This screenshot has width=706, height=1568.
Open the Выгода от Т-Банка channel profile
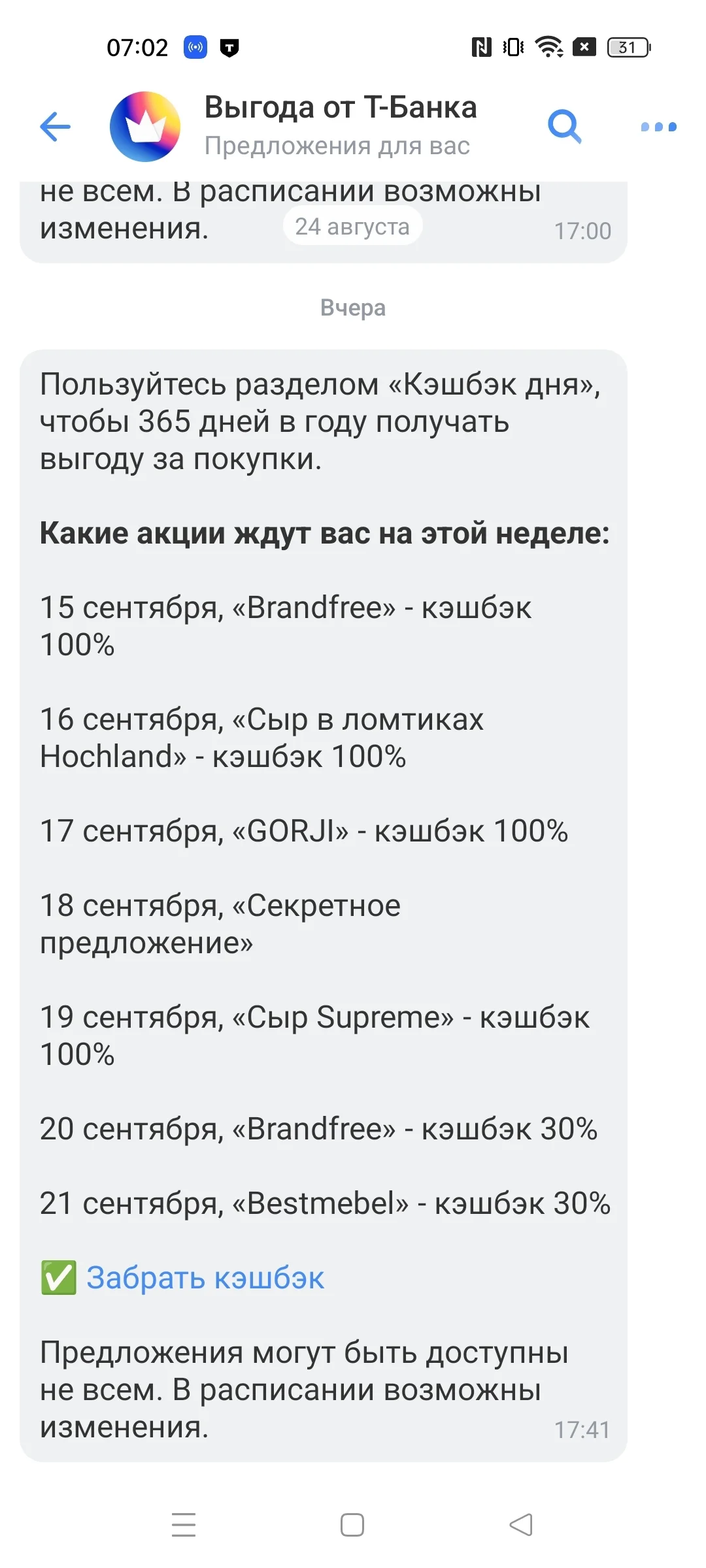tap(341, 125)
